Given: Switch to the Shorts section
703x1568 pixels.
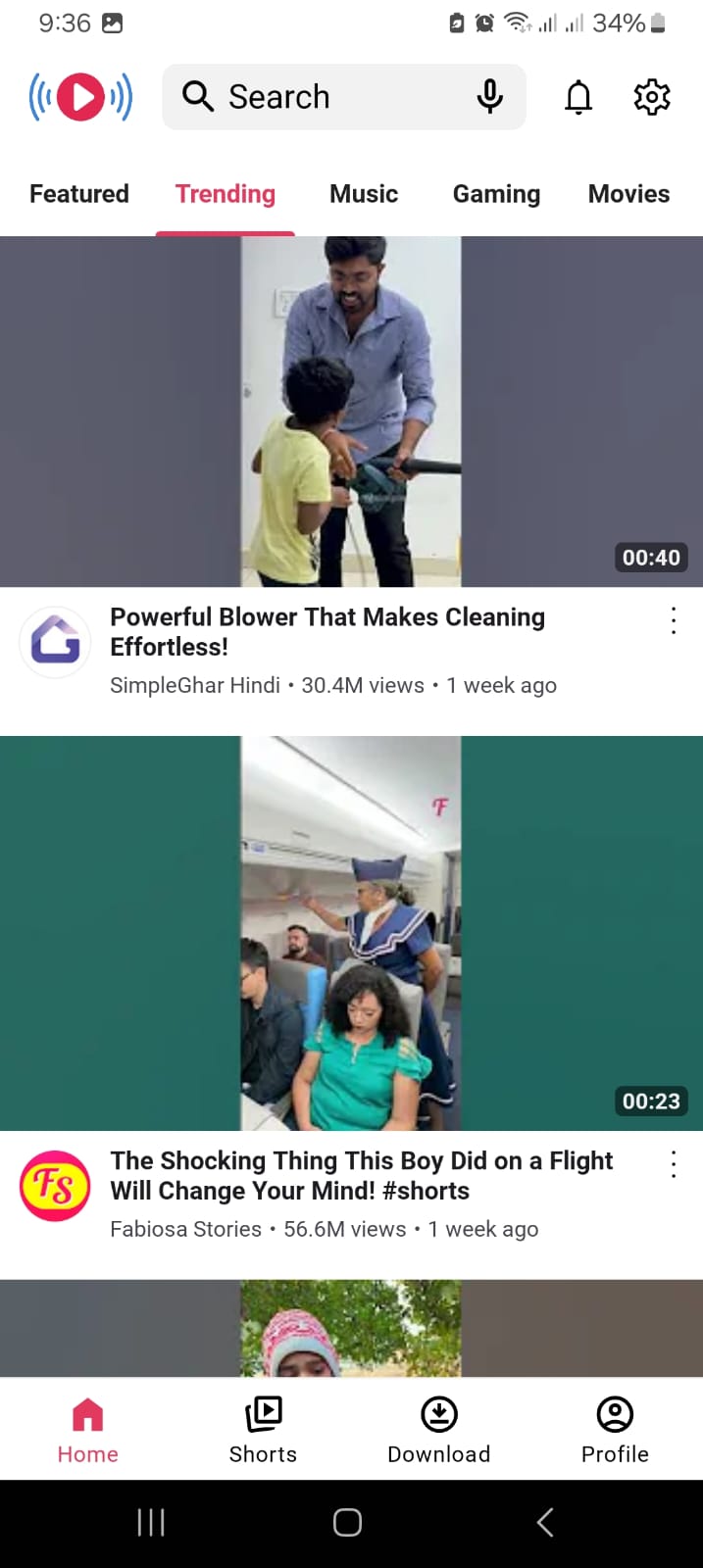Looking at the screenshot, I should point(263,1430).
